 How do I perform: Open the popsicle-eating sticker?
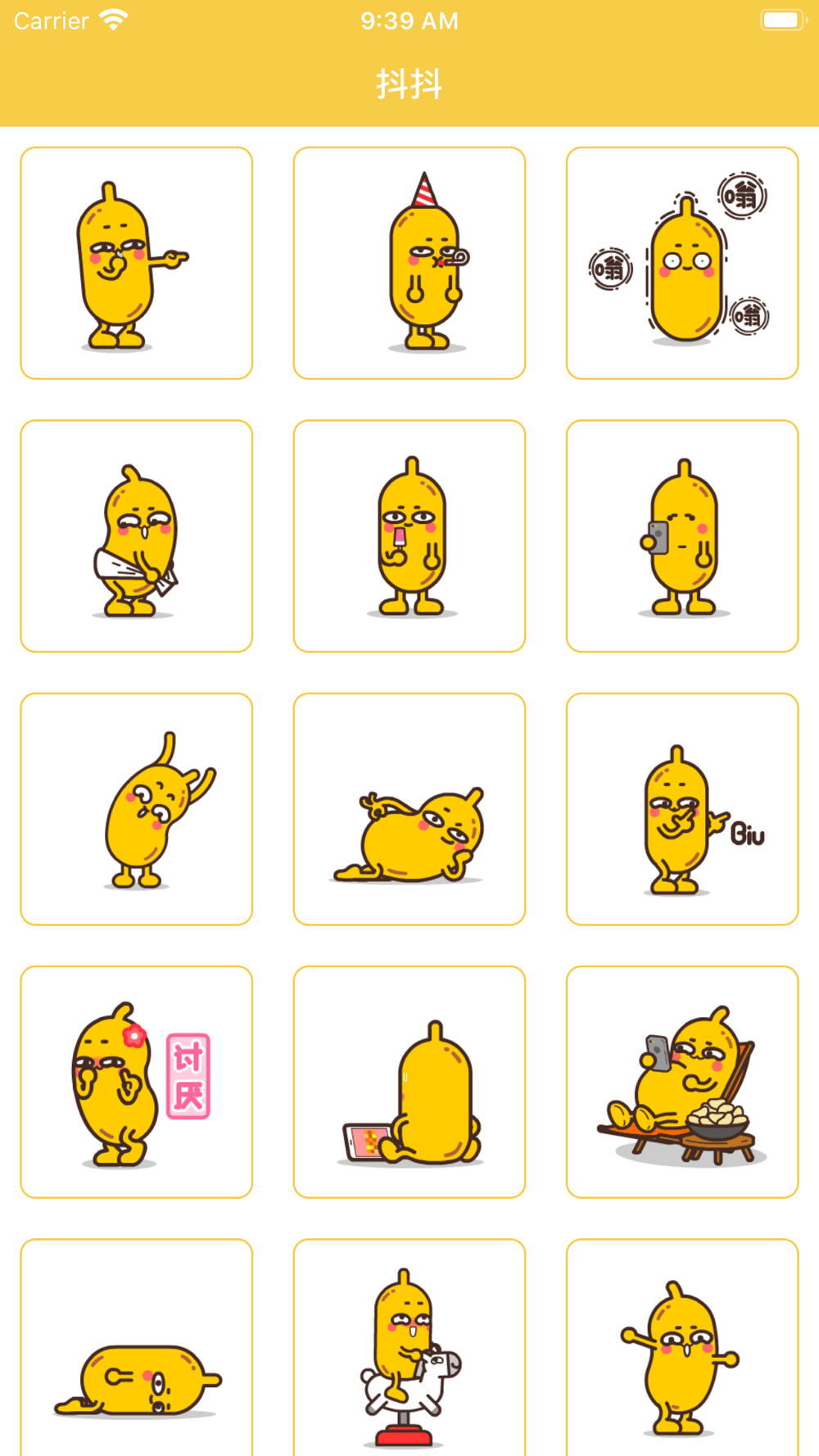click(x=409, y=536)
